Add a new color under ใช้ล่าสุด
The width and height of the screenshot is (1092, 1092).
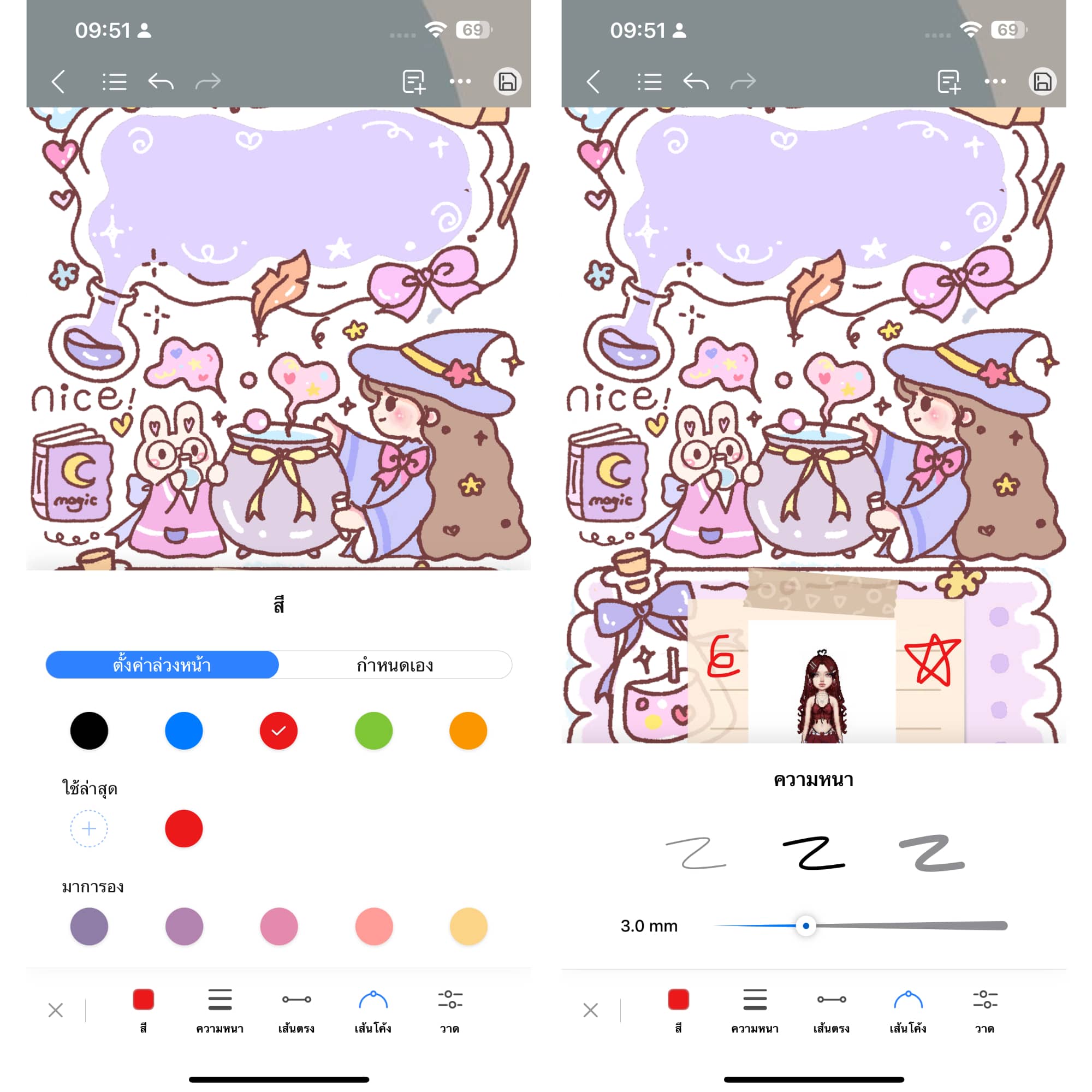click(x=89, y=829)
